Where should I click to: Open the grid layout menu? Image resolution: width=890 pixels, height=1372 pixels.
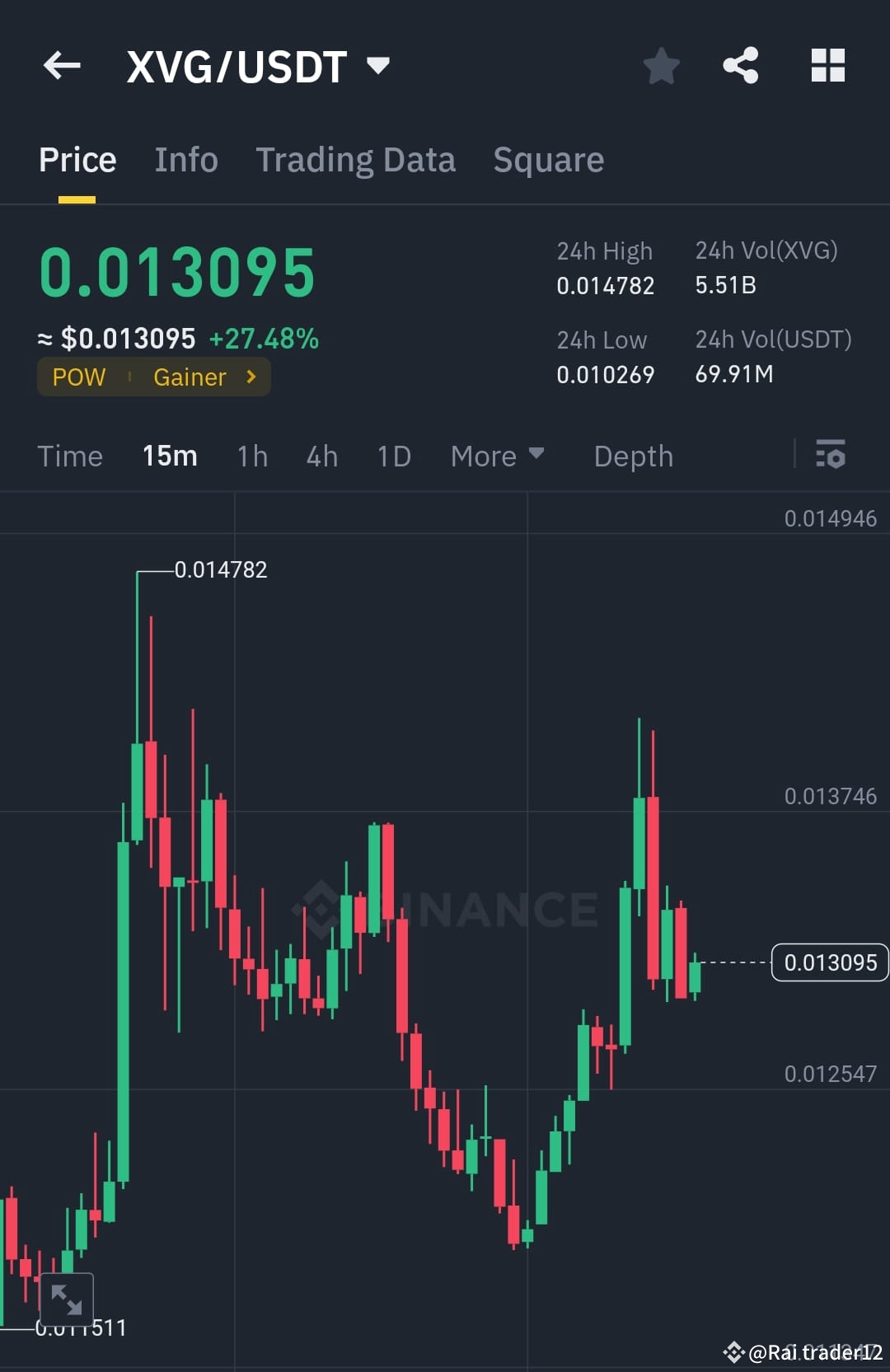tap(827, 66)
